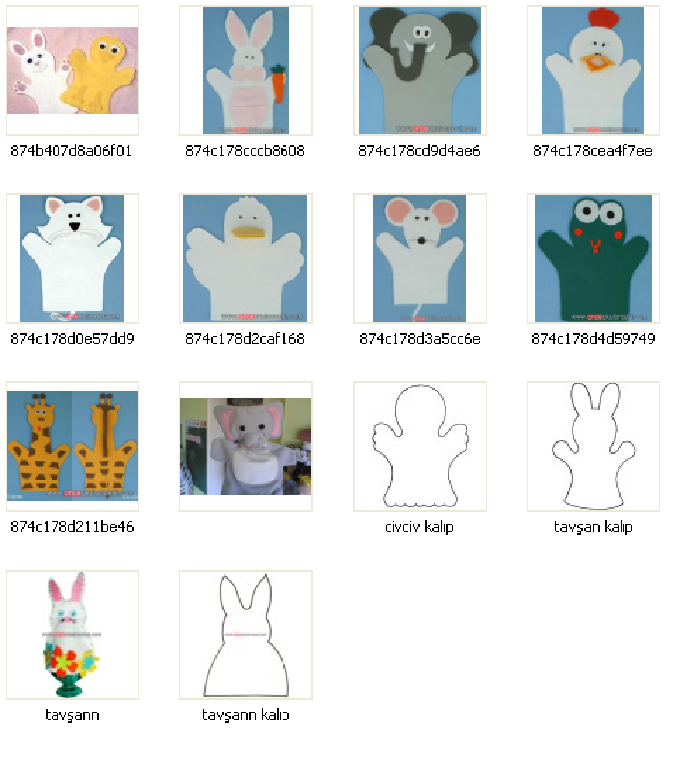
Task: Open the white chicken puppet image
Action: [x=593, y=70]
